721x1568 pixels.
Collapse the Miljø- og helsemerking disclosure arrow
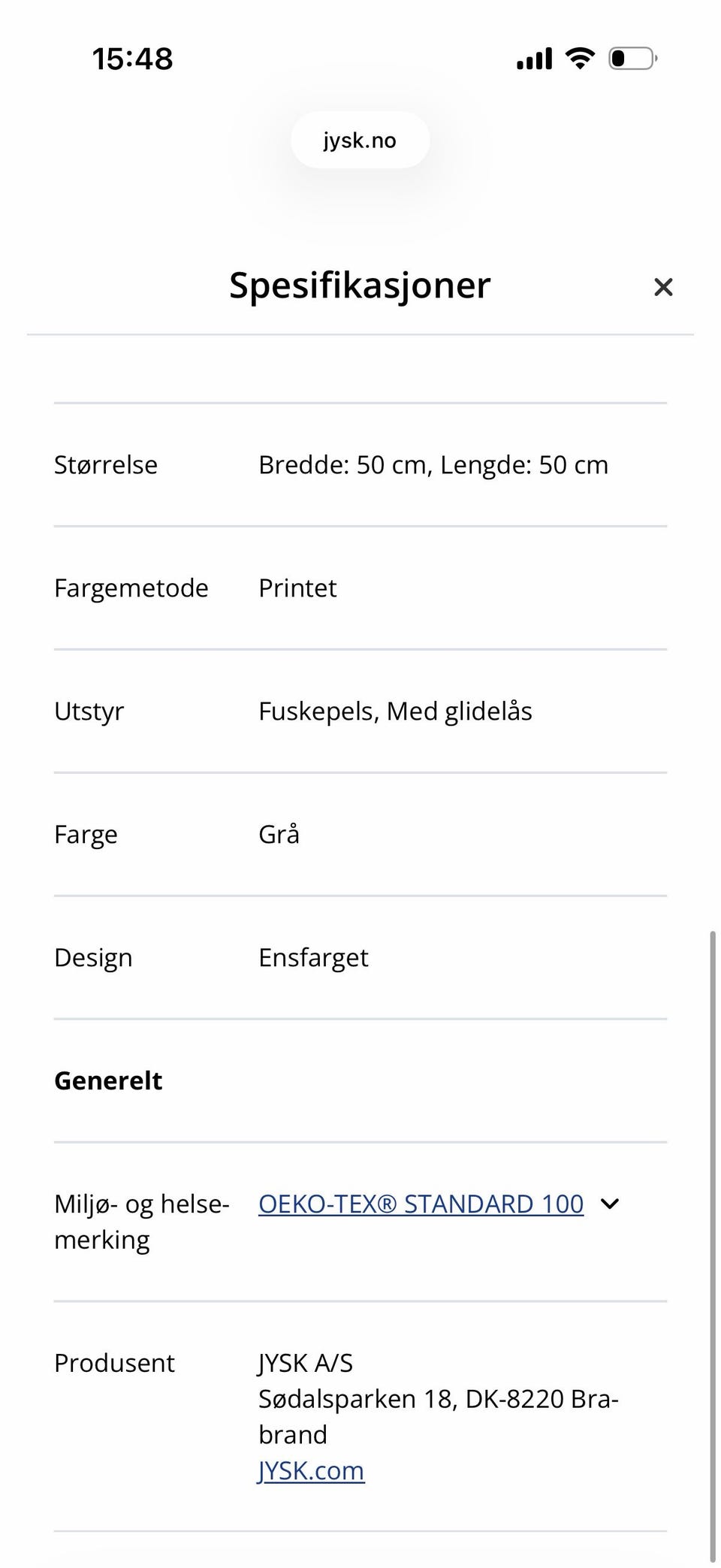coord(610,1203)
